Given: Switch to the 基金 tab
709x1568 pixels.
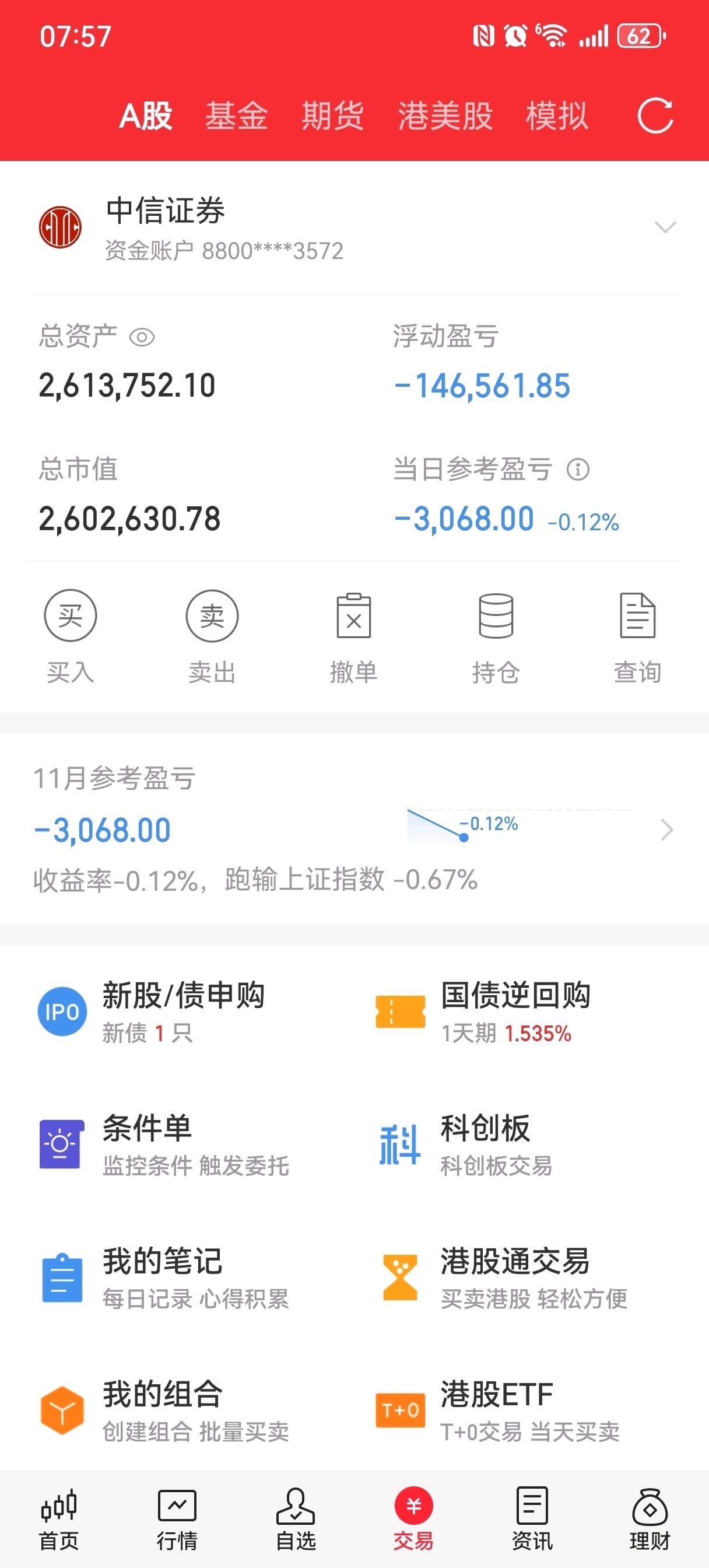Looking at the screenshot, I should click(x=236, y=116).
